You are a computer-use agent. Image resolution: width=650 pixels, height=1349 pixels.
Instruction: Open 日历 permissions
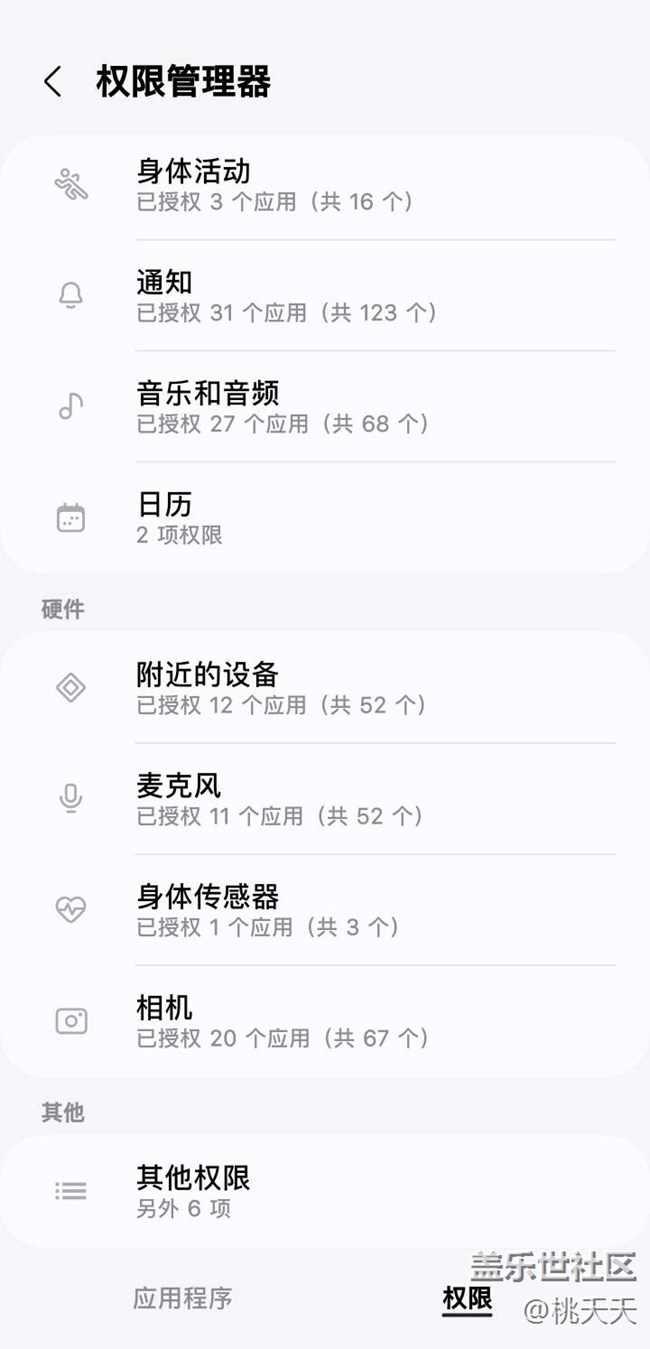[x=325, y=518]
